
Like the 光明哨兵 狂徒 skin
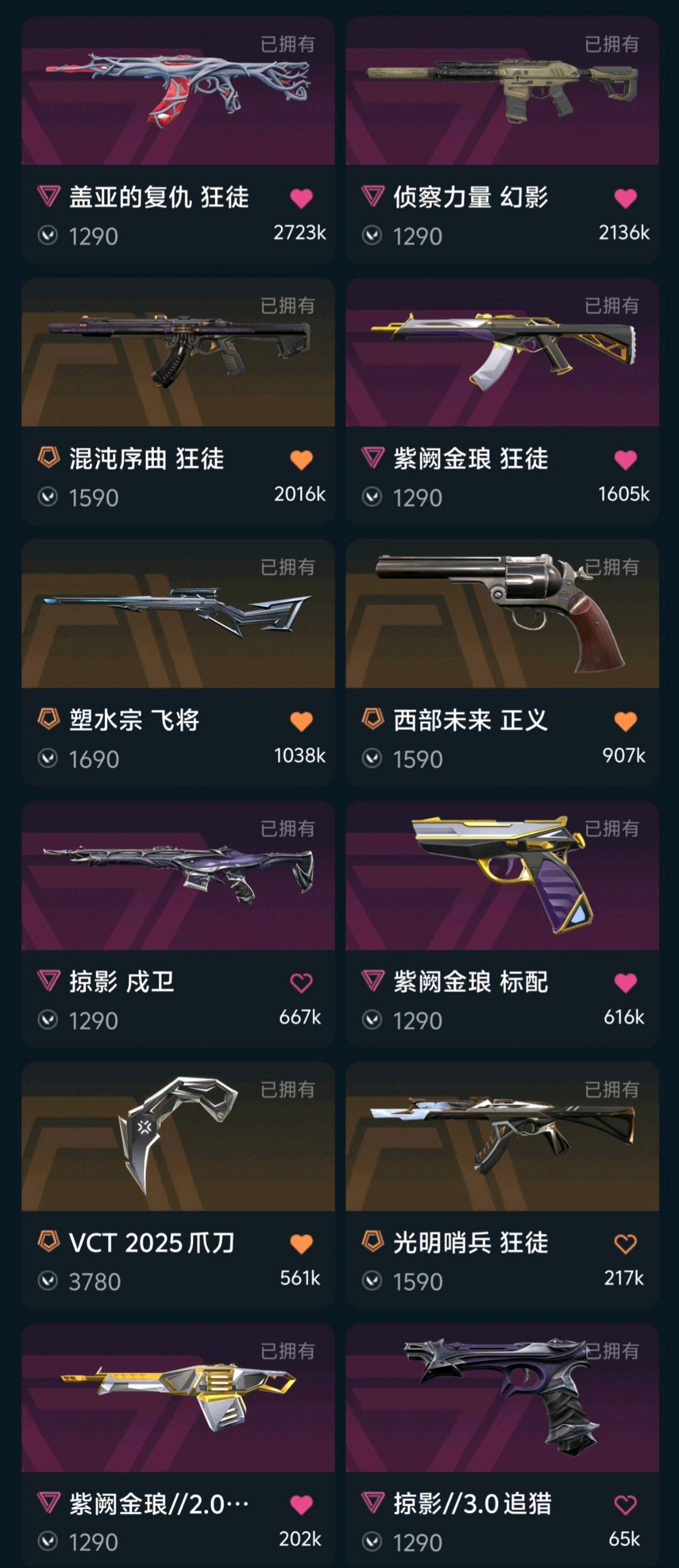[x=625, y=1244]
